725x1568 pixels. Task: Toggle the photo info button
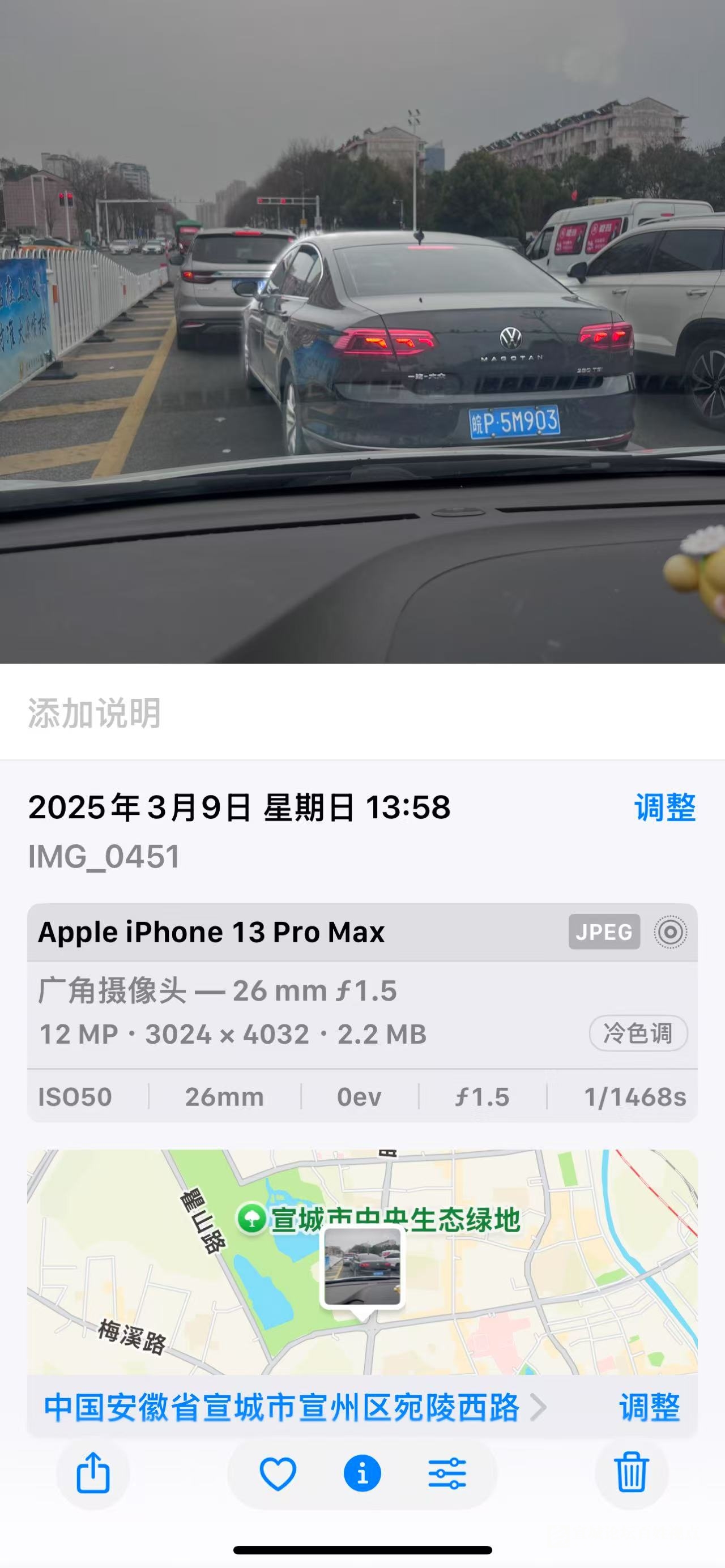(362, 1473)
